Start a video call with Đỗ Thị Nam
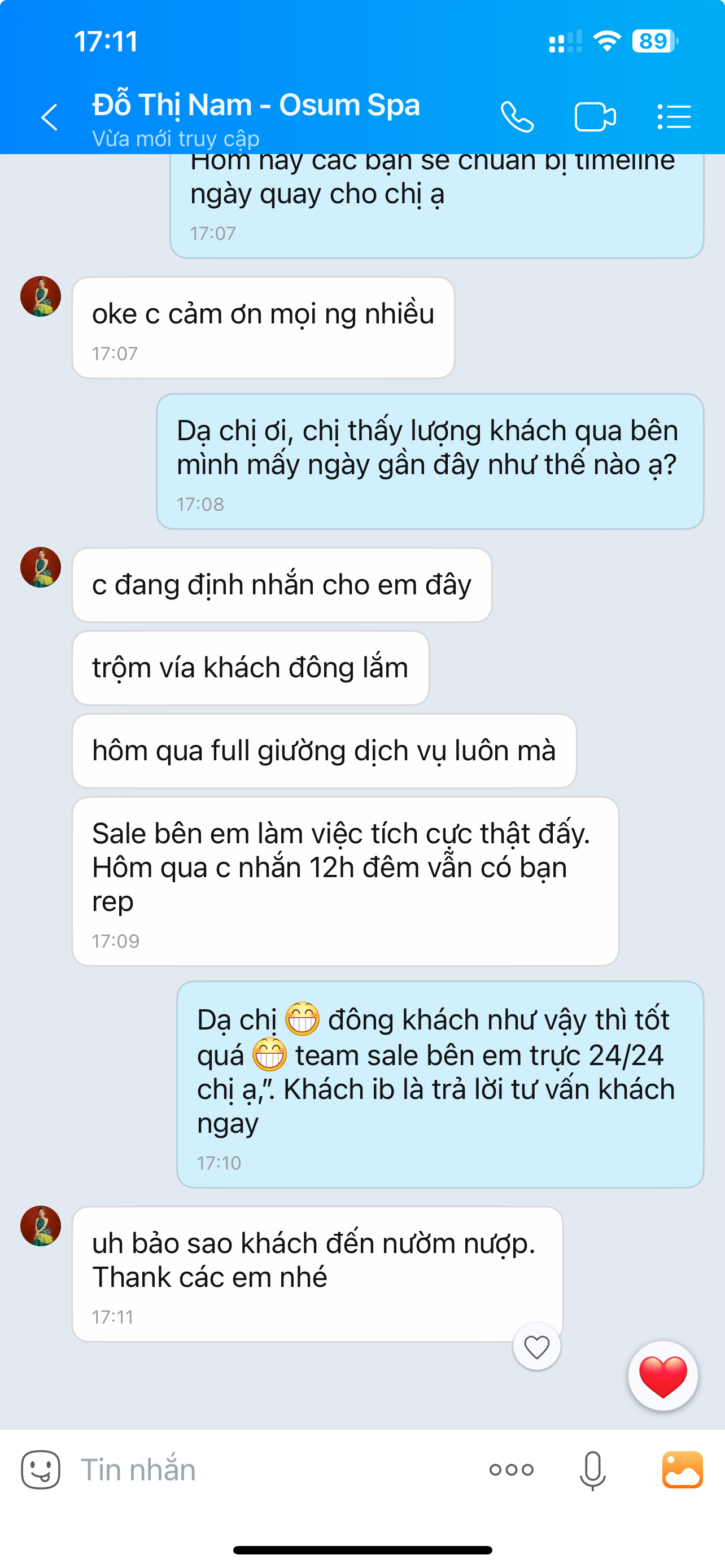This screenshot has width=725, height=1568. pyautogui.click(x=595, y=117)
